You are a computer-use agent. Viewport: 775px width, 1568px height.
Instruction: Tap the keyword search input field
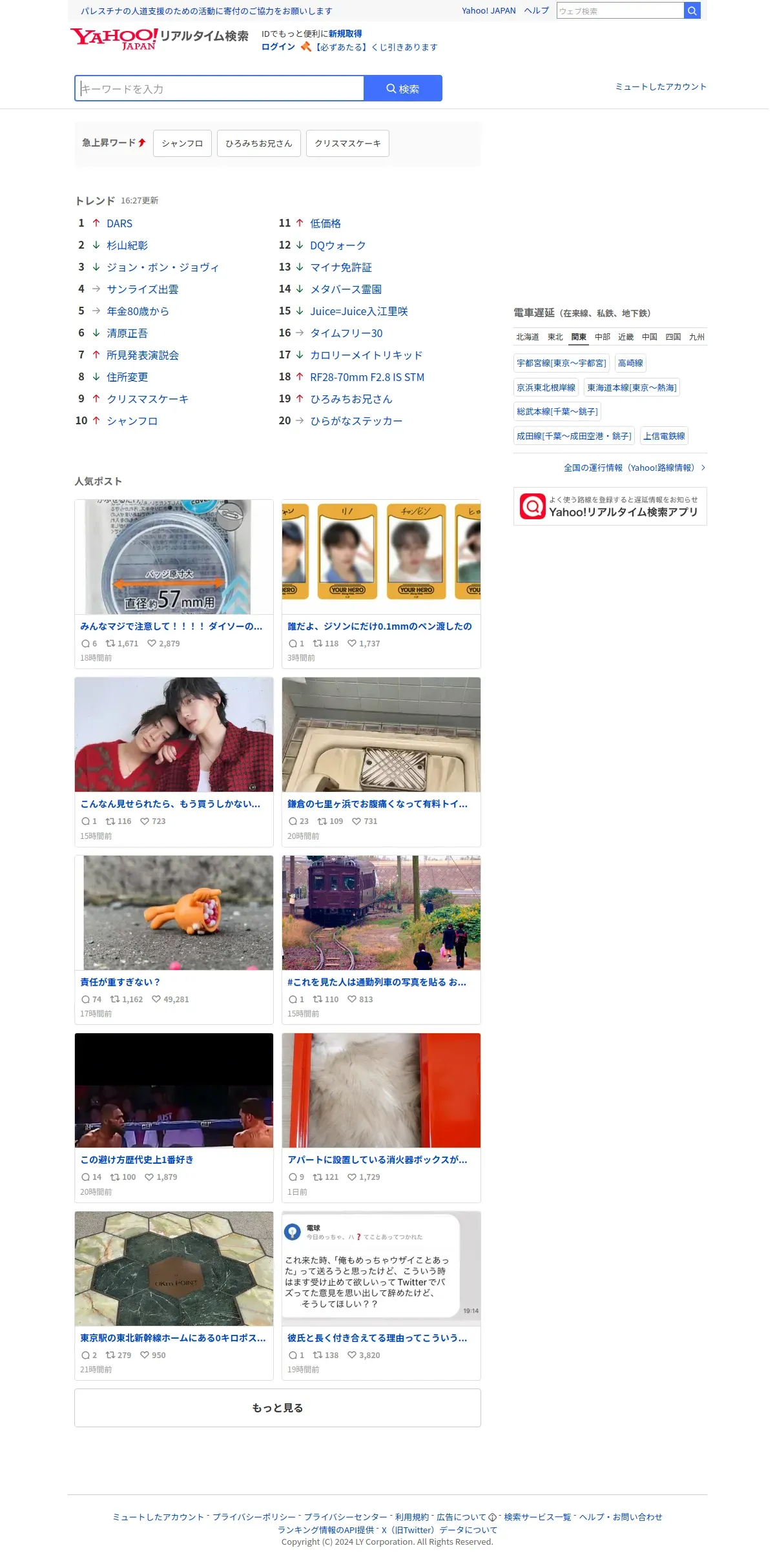220,88
